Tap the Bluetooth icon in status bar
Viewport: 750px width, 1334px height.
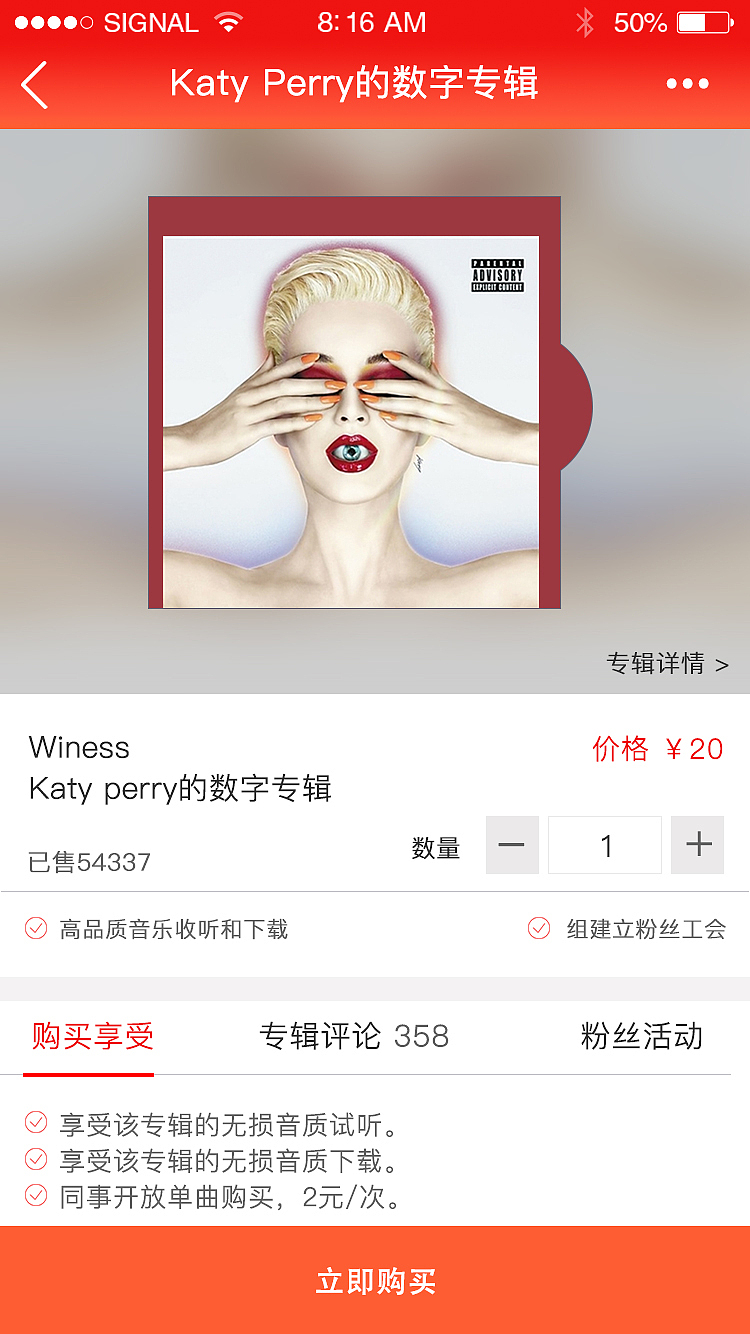[x=584, y=20]
